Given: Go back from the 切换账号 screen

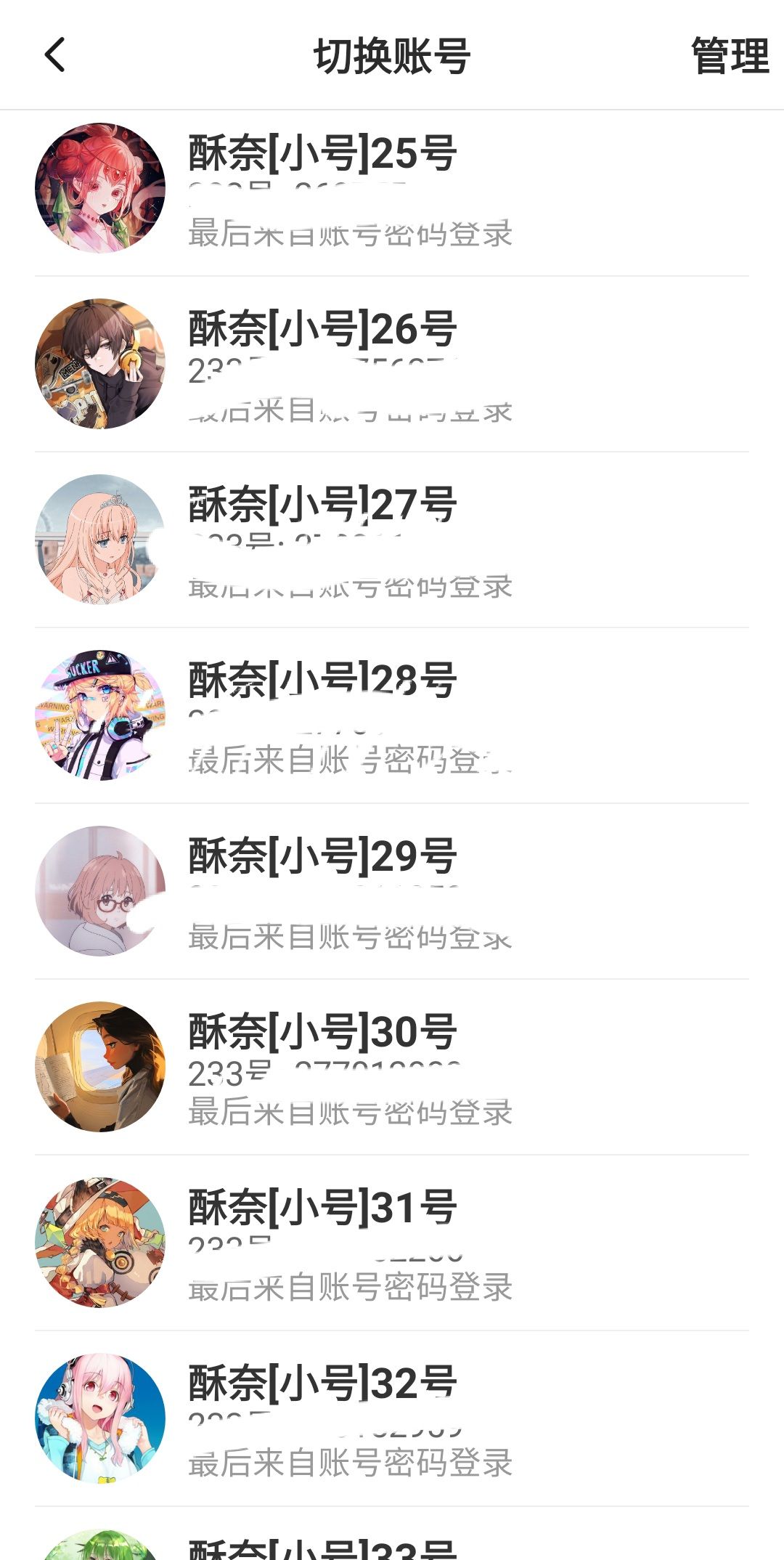Looking at the screenshot, I should coord(55,55).
